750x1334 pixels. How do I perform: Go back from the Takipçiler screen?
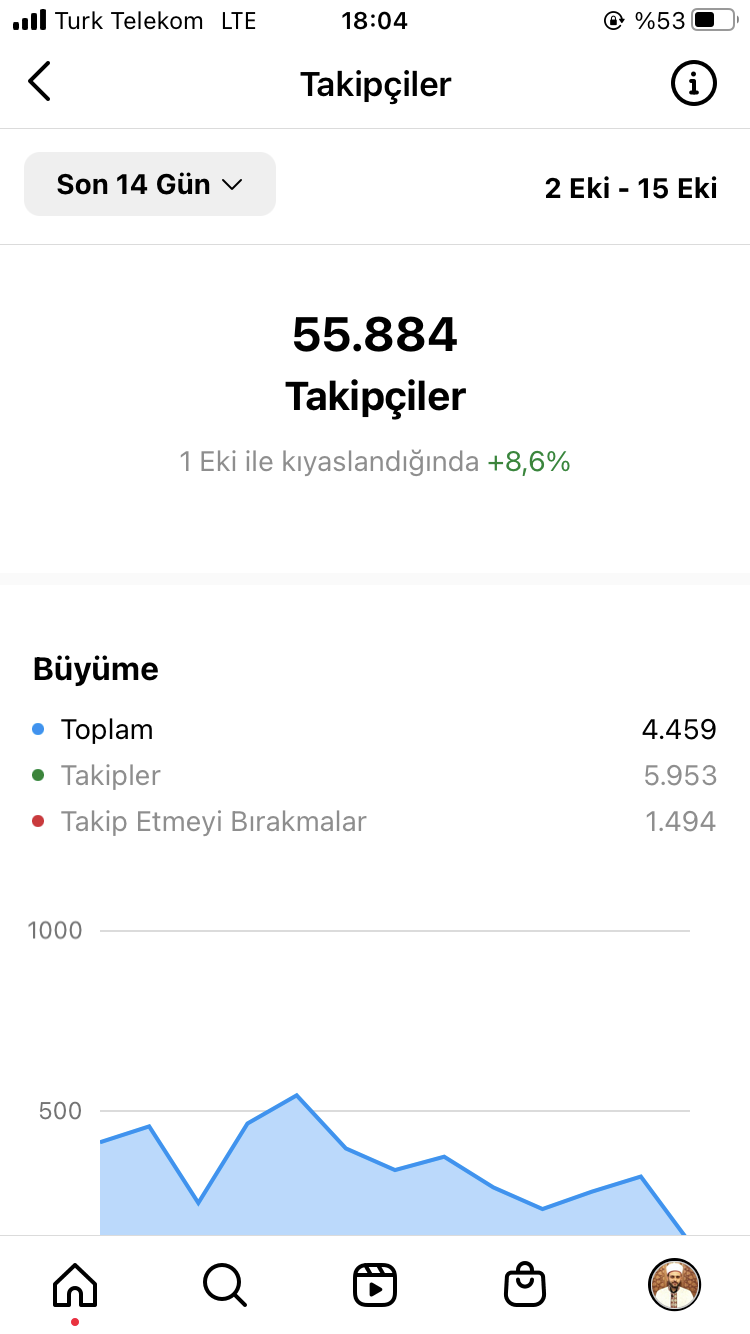pos(39,82)
